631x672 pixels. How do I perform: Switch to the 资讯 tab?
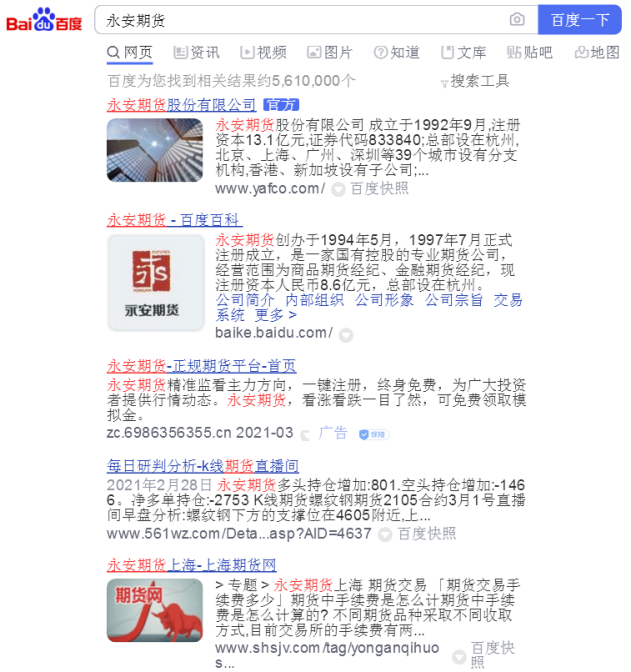pyautogui.click(x=196, y=52)
